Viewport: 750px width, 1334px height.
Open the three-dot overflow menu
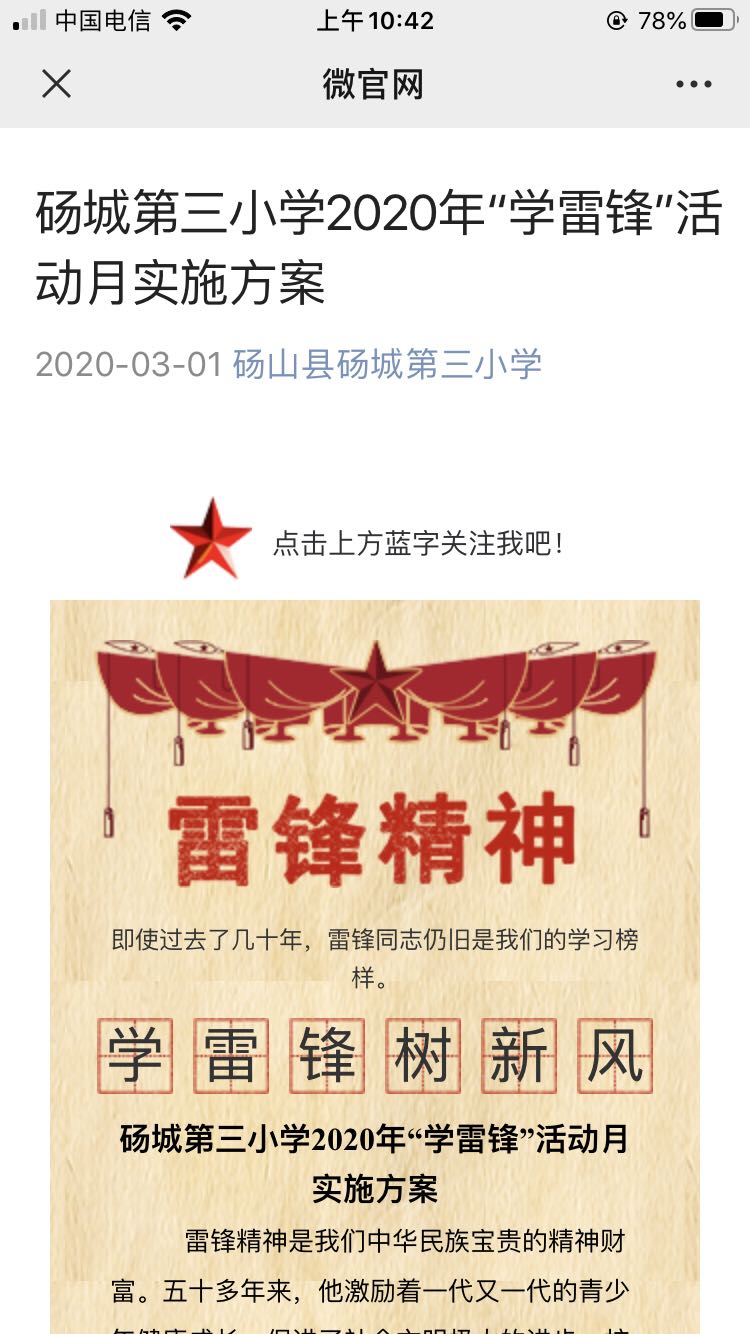click(x=693, y=85)
